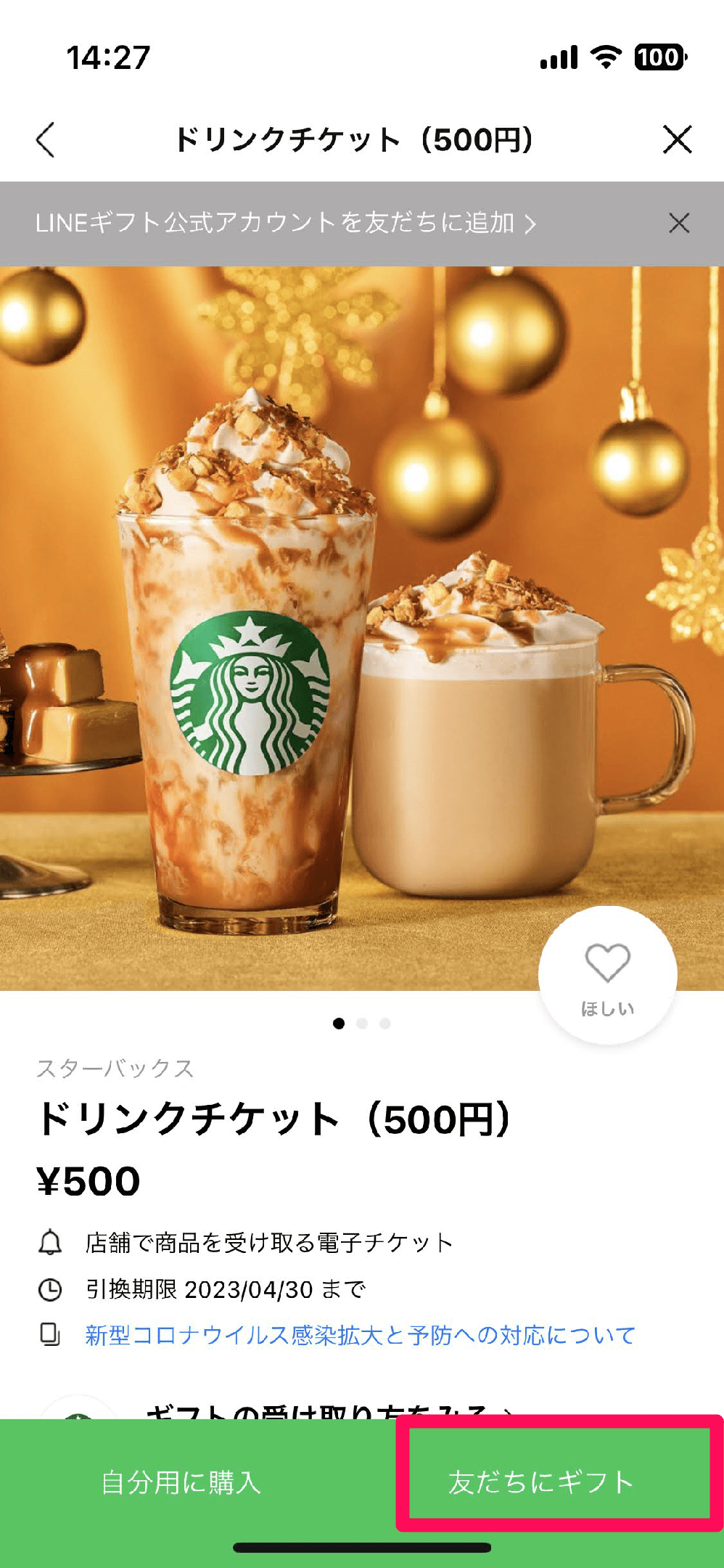The width and height of the screenshot is (724, 1568).
Task: Tap 友だちにギフト to gift a friend
Action: [542, 1482]
